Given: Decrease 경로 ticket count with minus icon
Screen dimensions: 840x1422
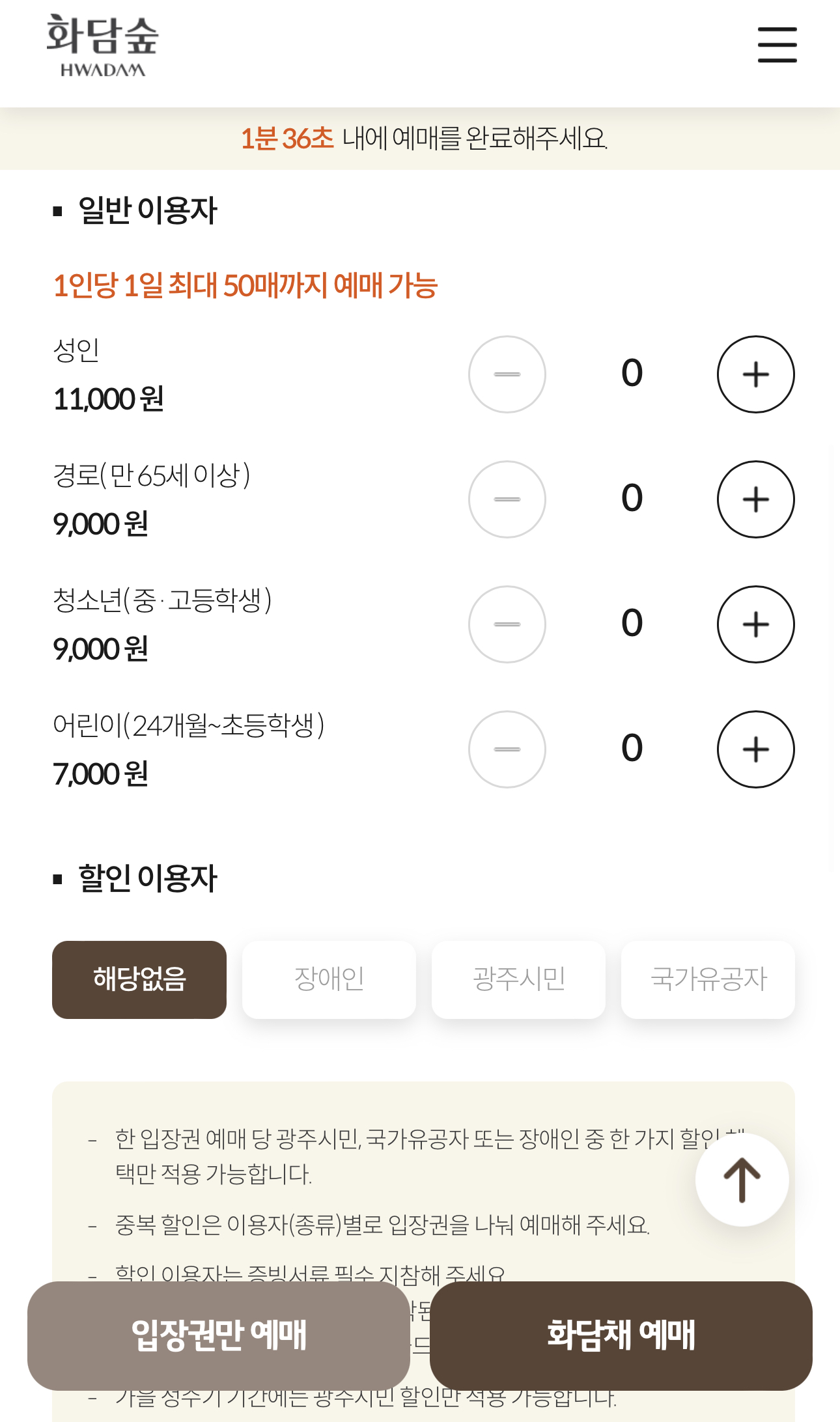Looking at the screenshot, I should (x=507, y=499).
